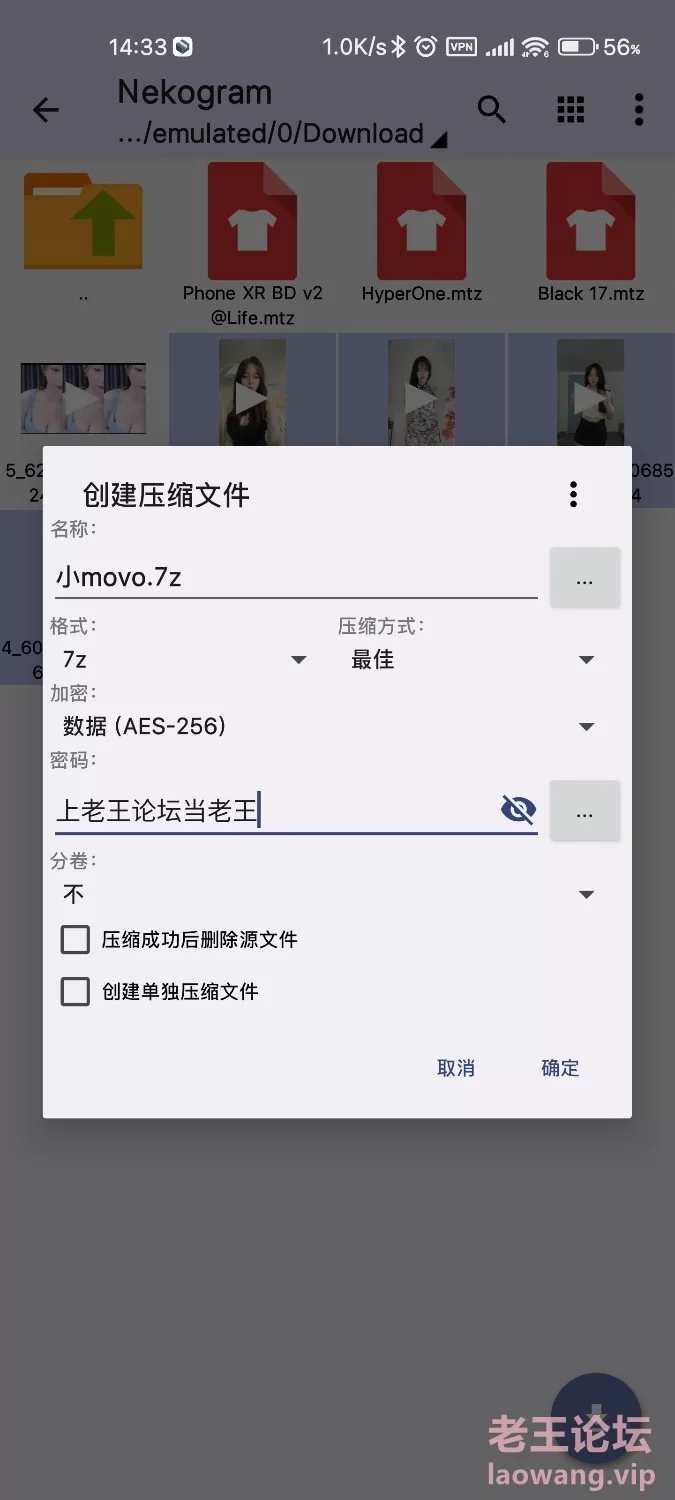The height and width of the screenshot is (1500, 675).
Task: Edit the archive name field 小movo.7z
Action: pos(296,577)
